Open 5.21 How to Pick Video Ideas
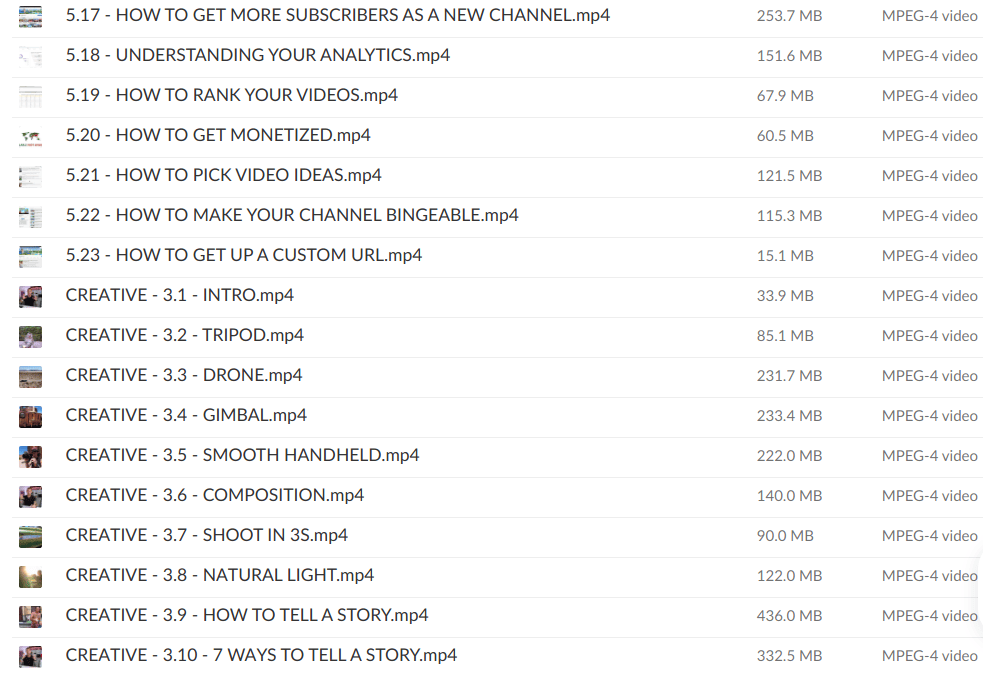 click(x=223, y=176)
